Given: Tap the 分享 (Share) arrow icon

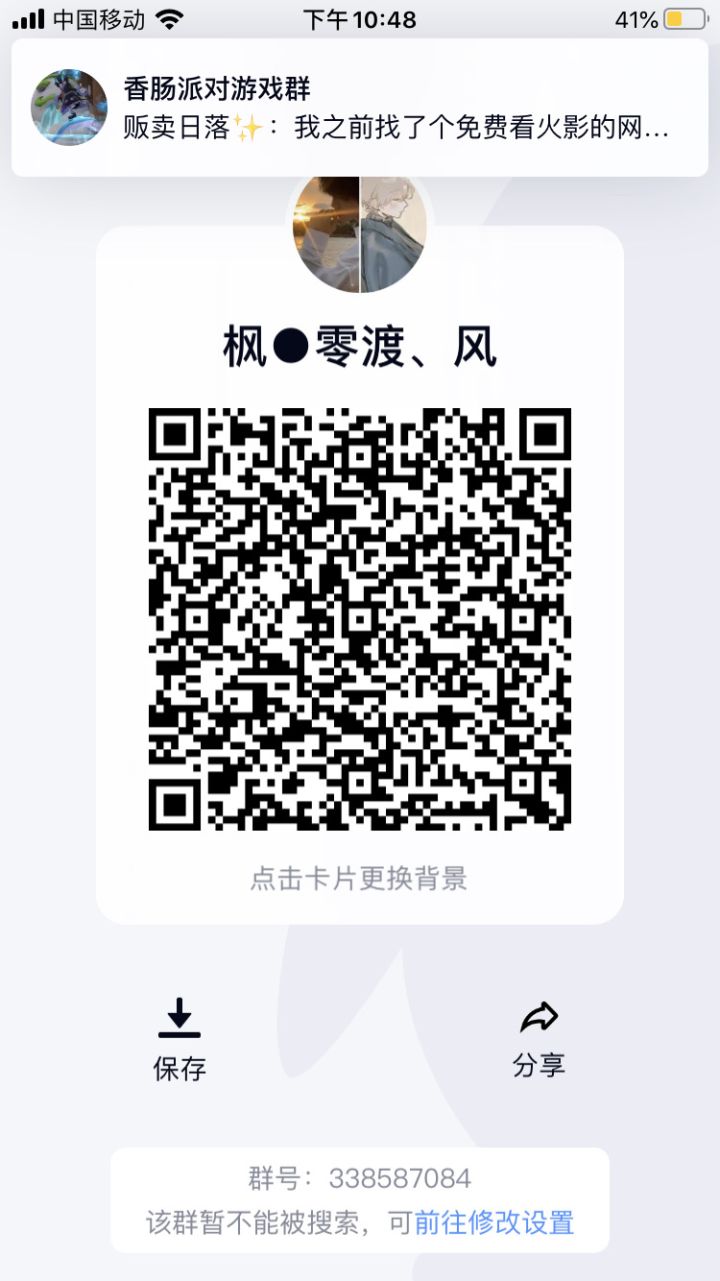Looking at the screenshot, I should tap(539, 1018).
